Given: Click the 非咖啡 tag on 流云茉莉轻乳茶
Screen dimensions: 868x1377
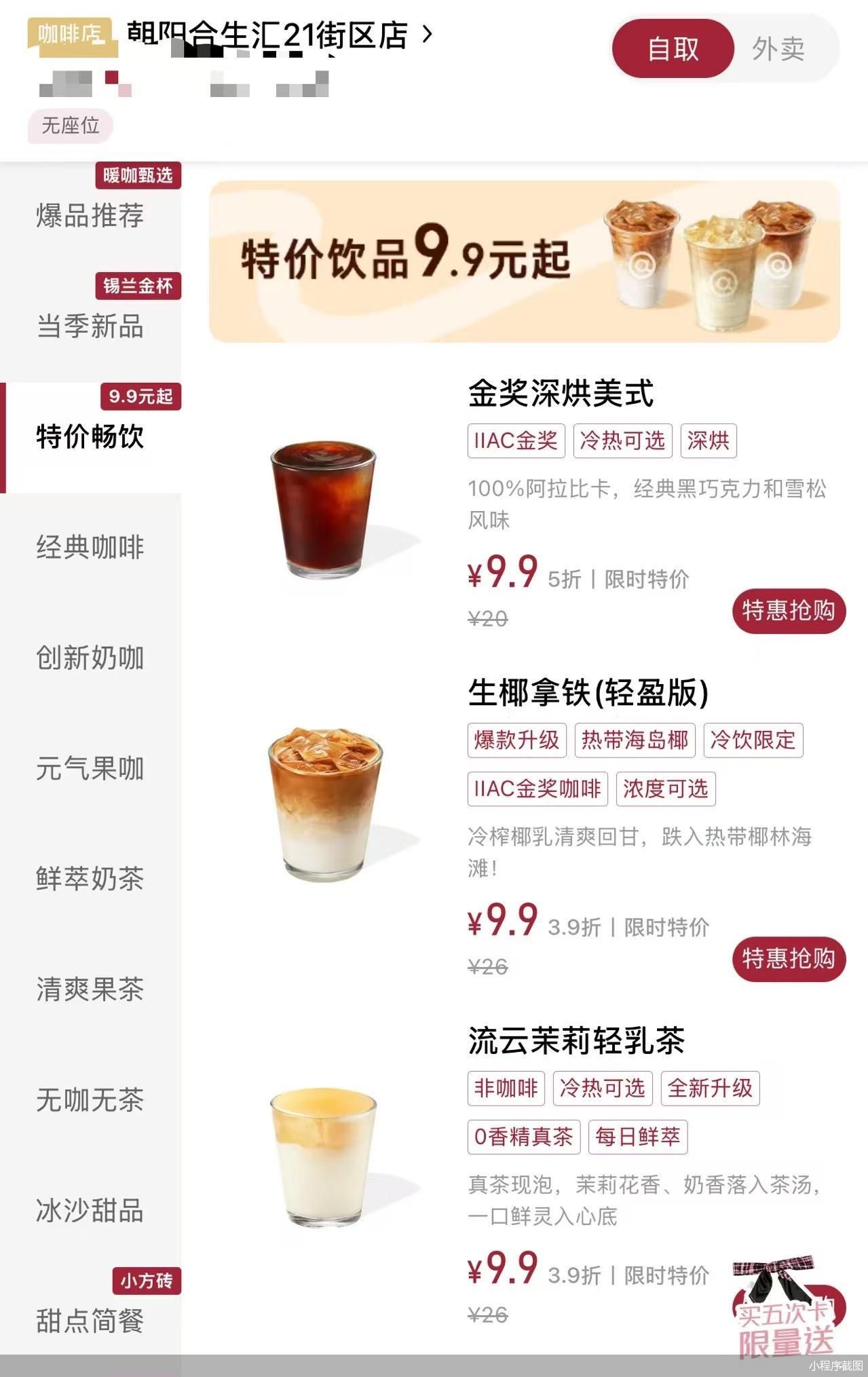Looking at the screenshot, I should pos(506,1089).
